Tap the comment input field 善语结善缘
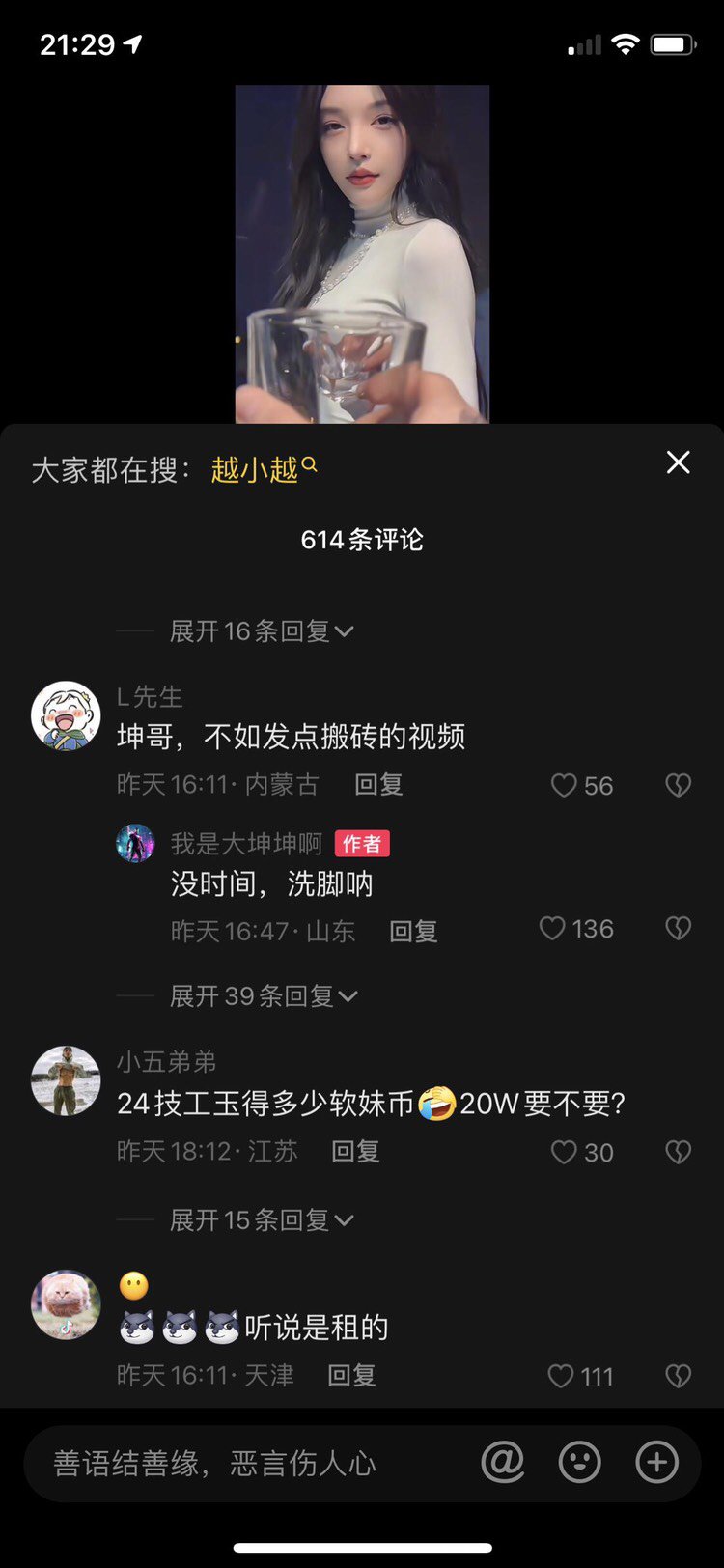Viewport: 724px width, 1568px height. [x=251, y=1463]
